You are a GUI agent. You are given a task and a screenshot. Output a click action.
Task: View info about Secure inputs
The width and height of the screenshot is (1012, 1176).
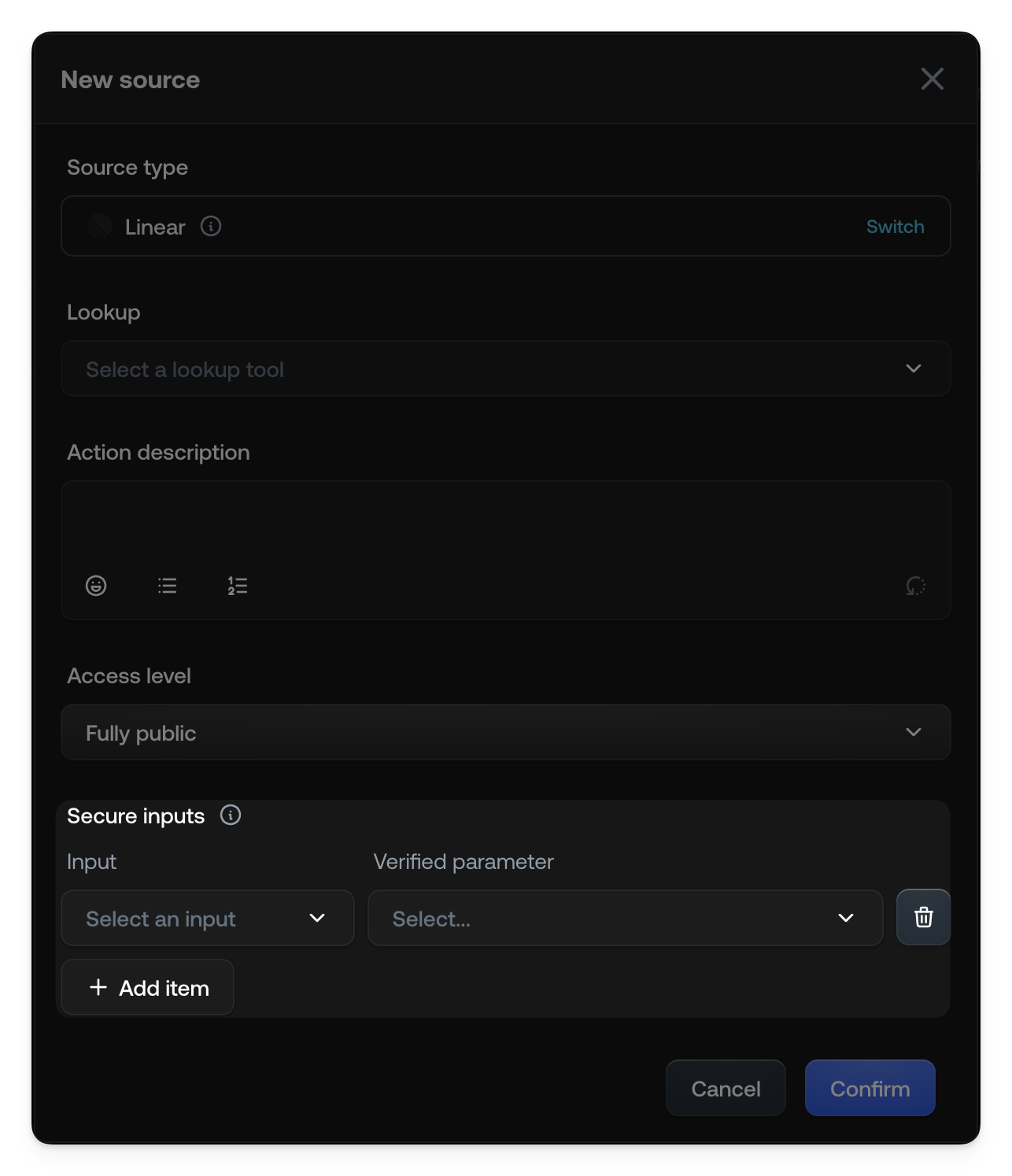(231, 815)
